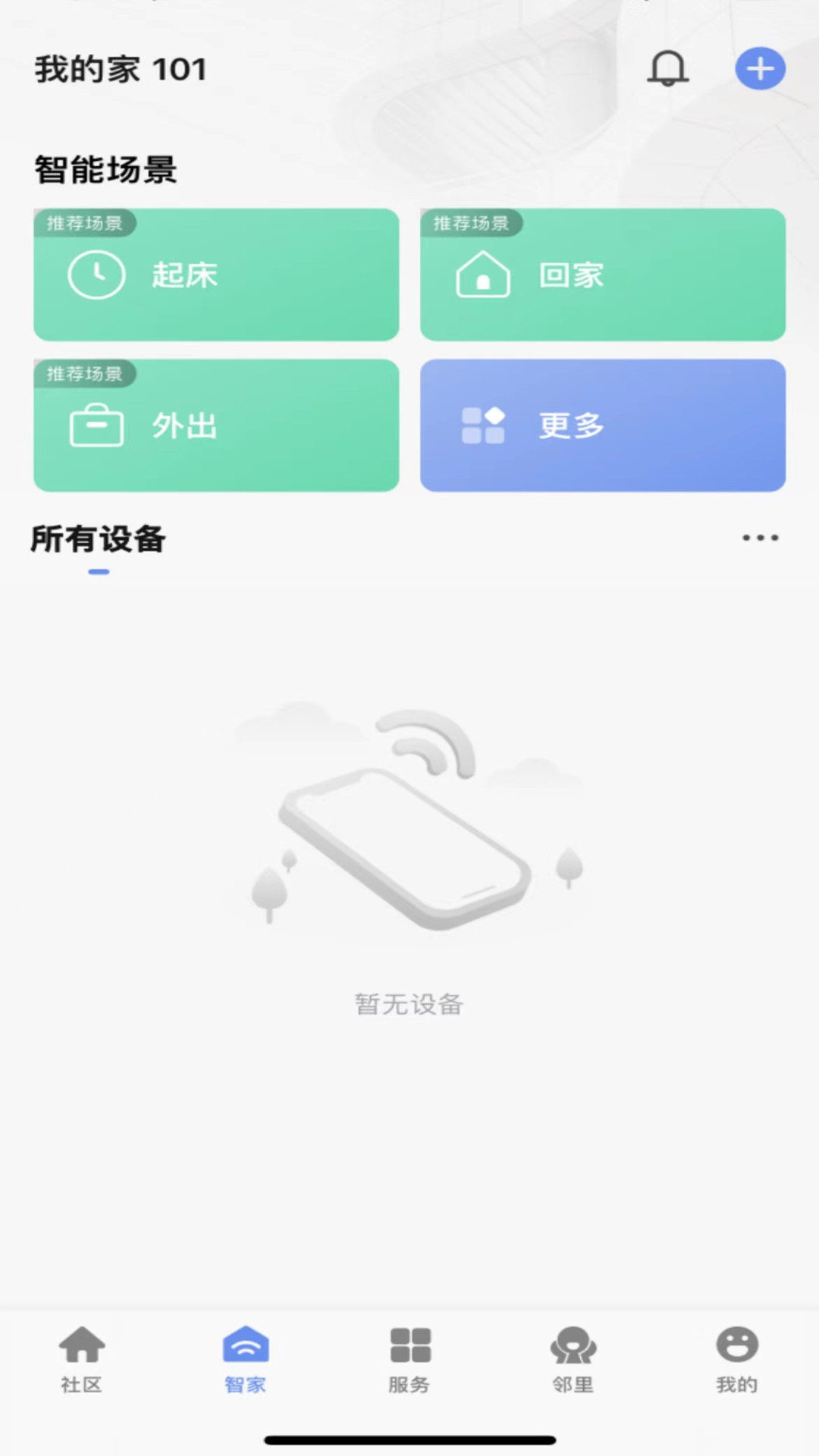Open the three-dot menu beside 所有设备
Viewport: 819px width, 1456px height.
point(760,538)
